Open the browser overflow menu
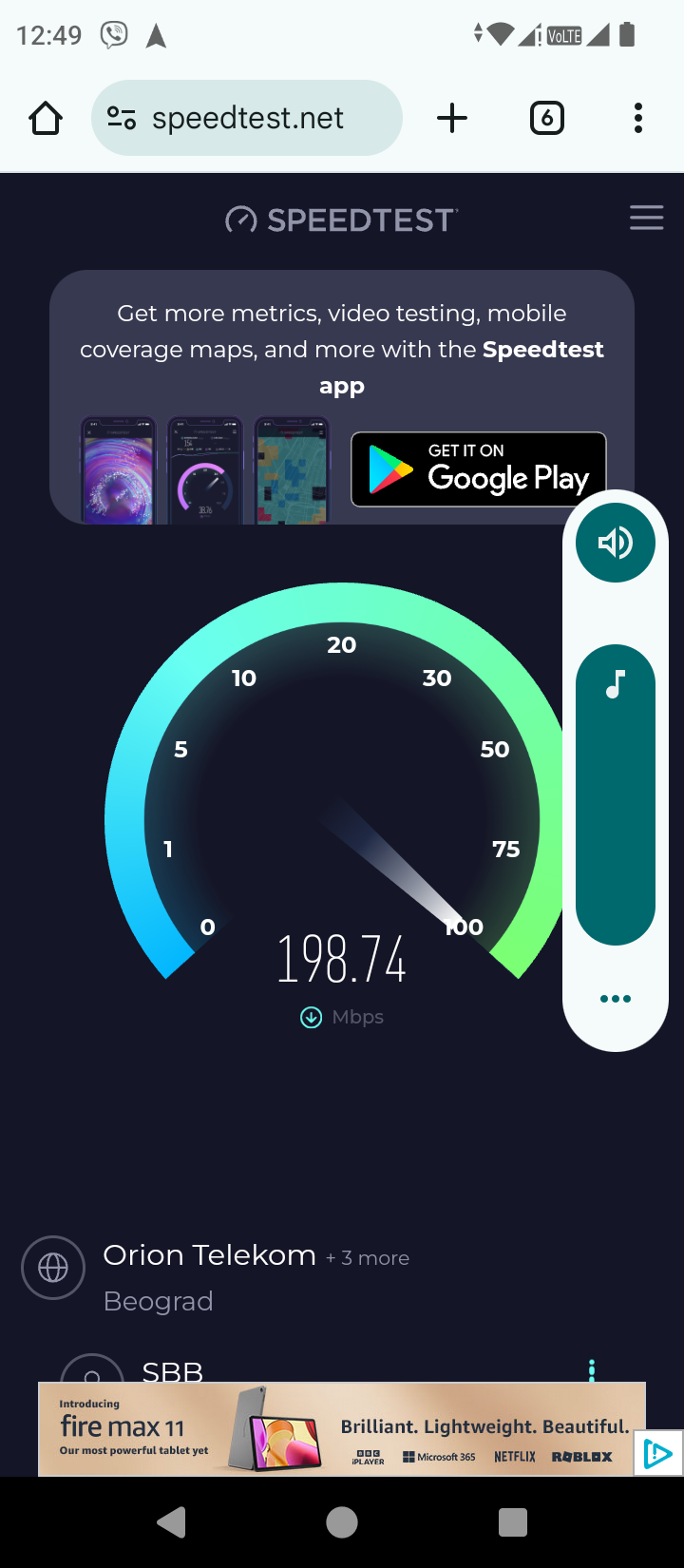The width and height of the screenshot is (684, 1568). (x=637, y=119)
